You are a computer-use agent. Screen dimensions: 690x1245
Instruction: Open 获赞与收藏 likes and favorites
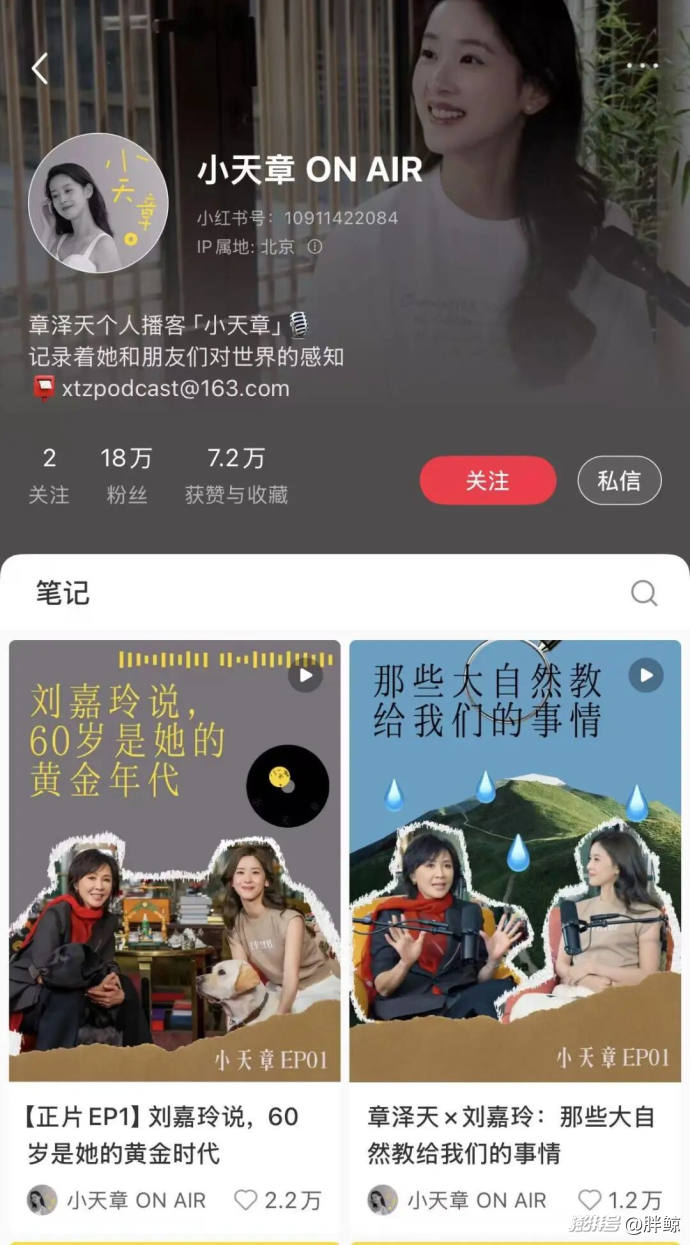(x=236, y=476)
